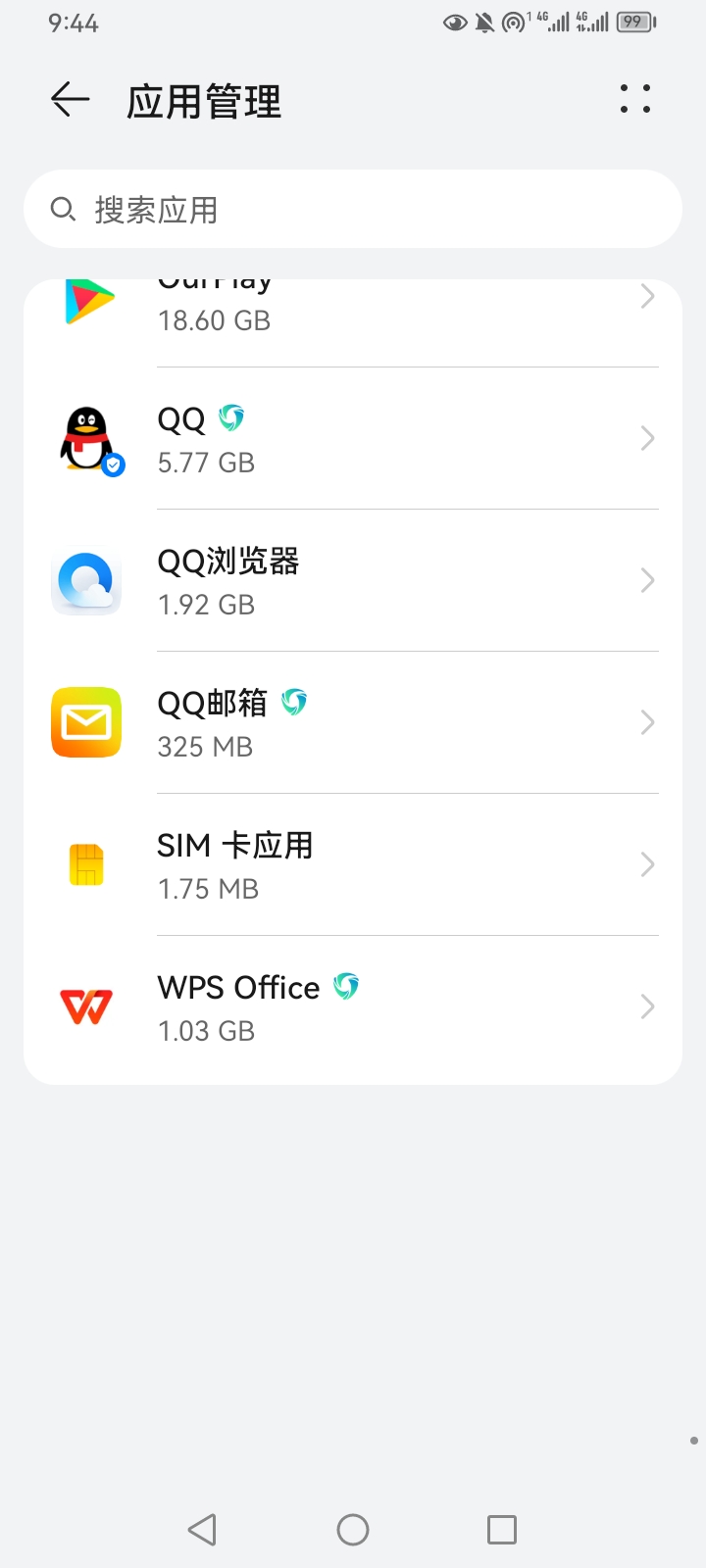
Task: Tap the 搜索应用 search field
Action: pos(353,209)
